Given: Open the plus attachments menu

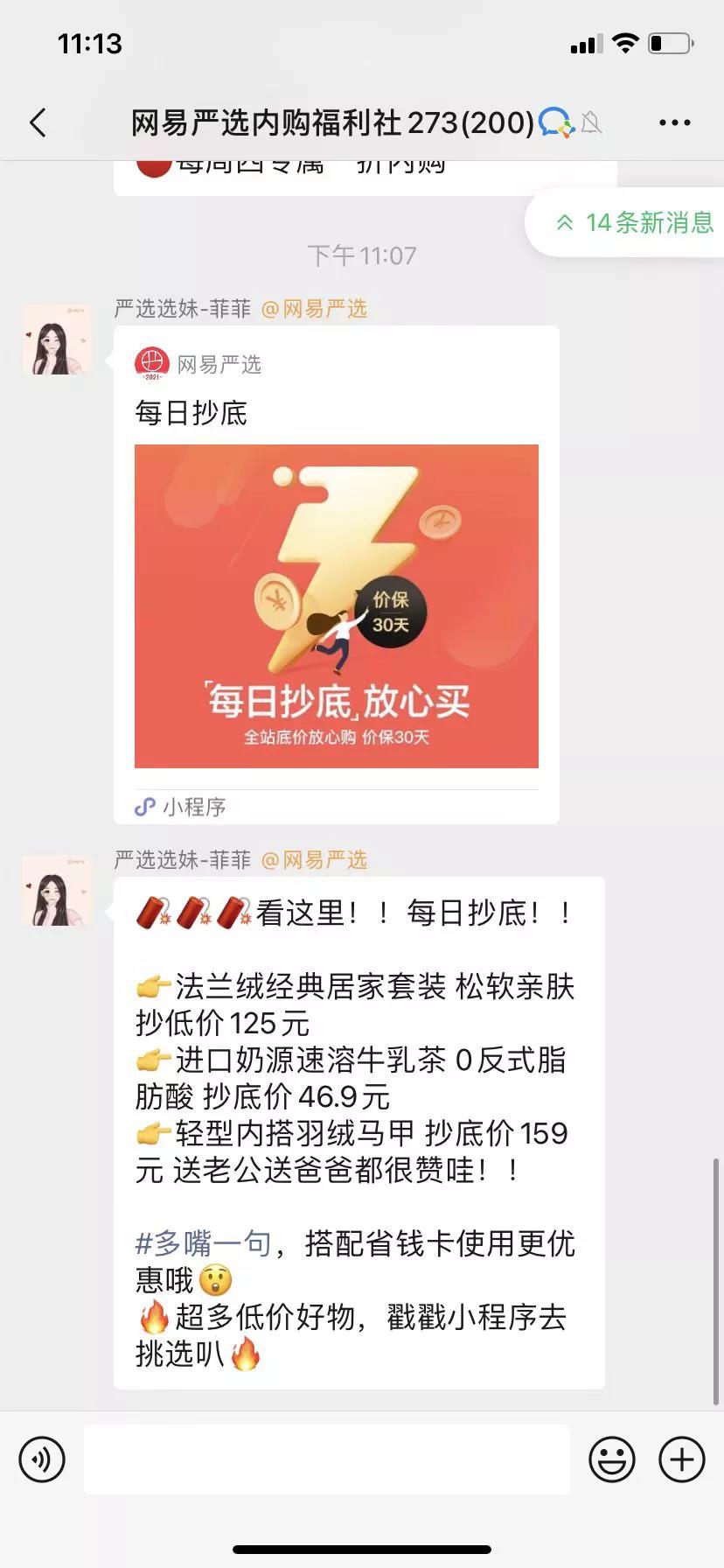Looking at the screenshot, I should [682, 1459].
